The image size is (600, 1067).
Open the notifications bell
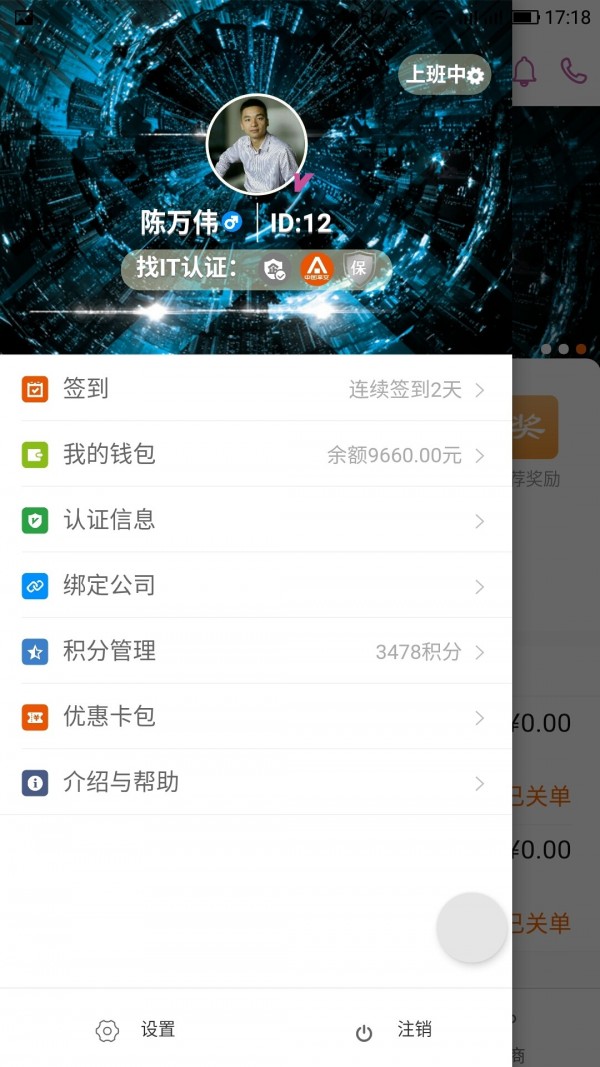[524, 71]
